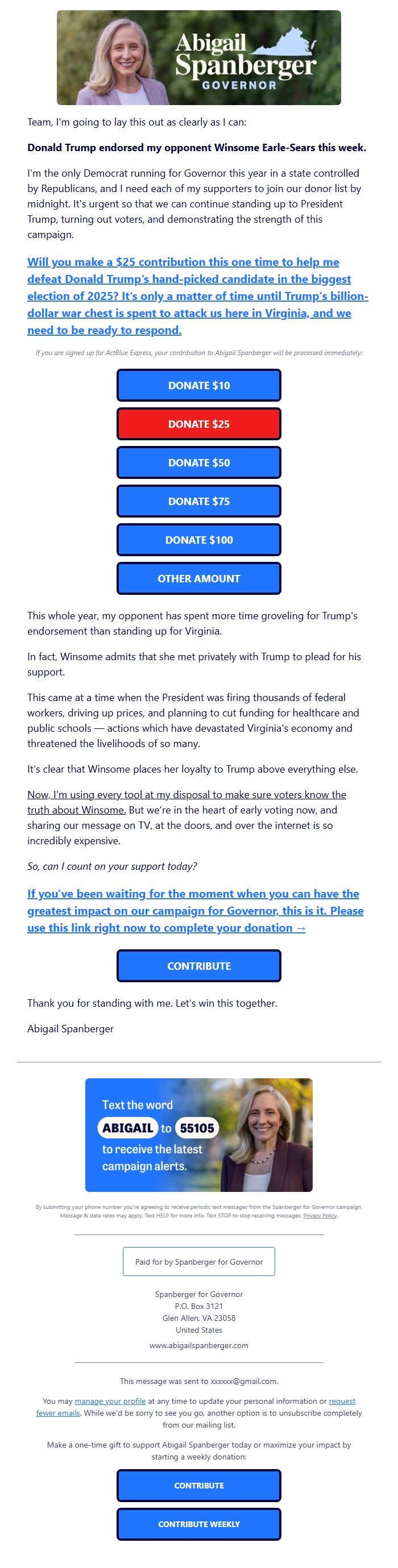Tap CONTRIBUTE below the donation link

198,966
